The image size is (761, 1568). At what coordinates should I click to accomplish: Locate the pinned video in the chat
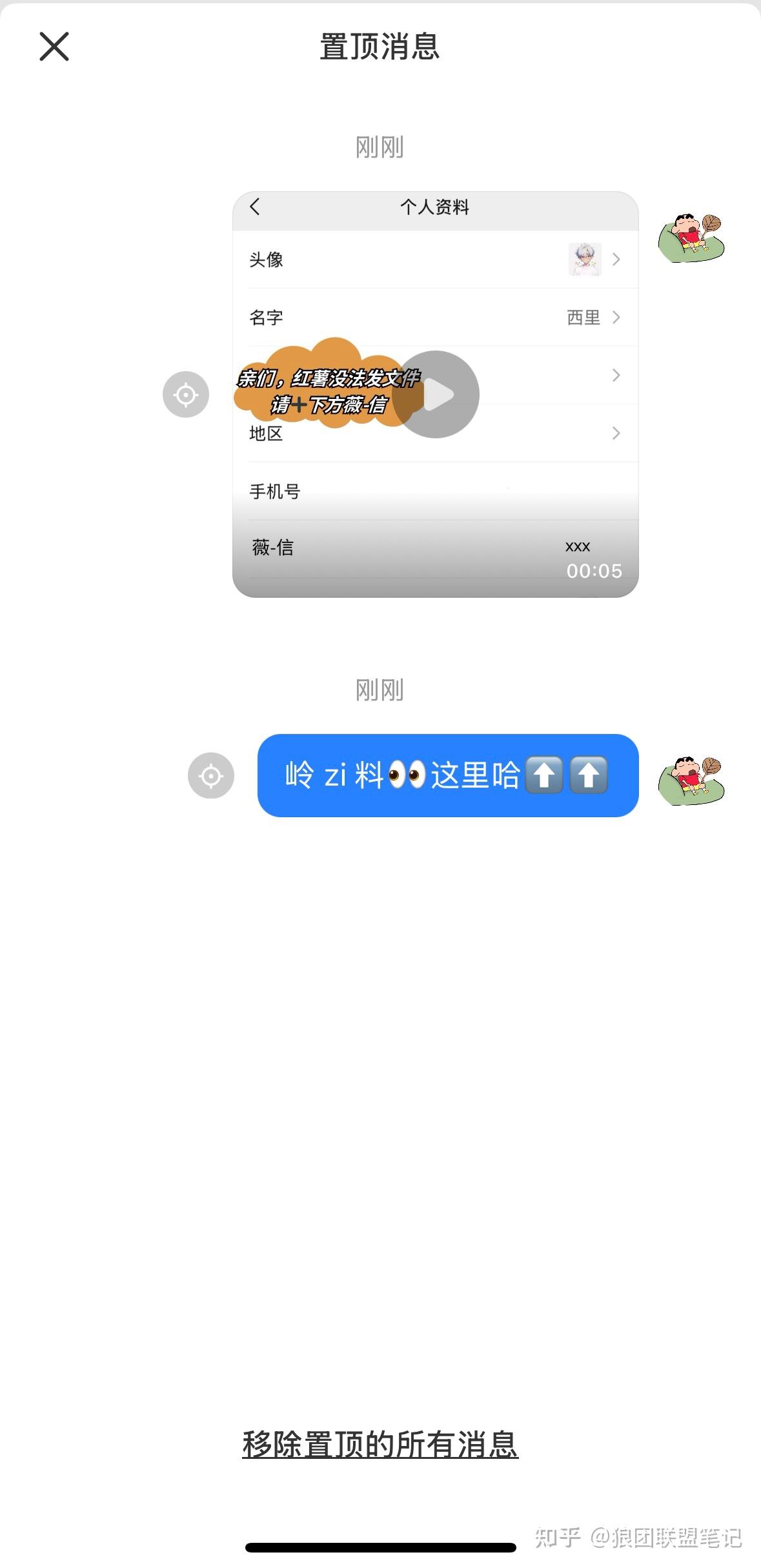pos(186,394)
